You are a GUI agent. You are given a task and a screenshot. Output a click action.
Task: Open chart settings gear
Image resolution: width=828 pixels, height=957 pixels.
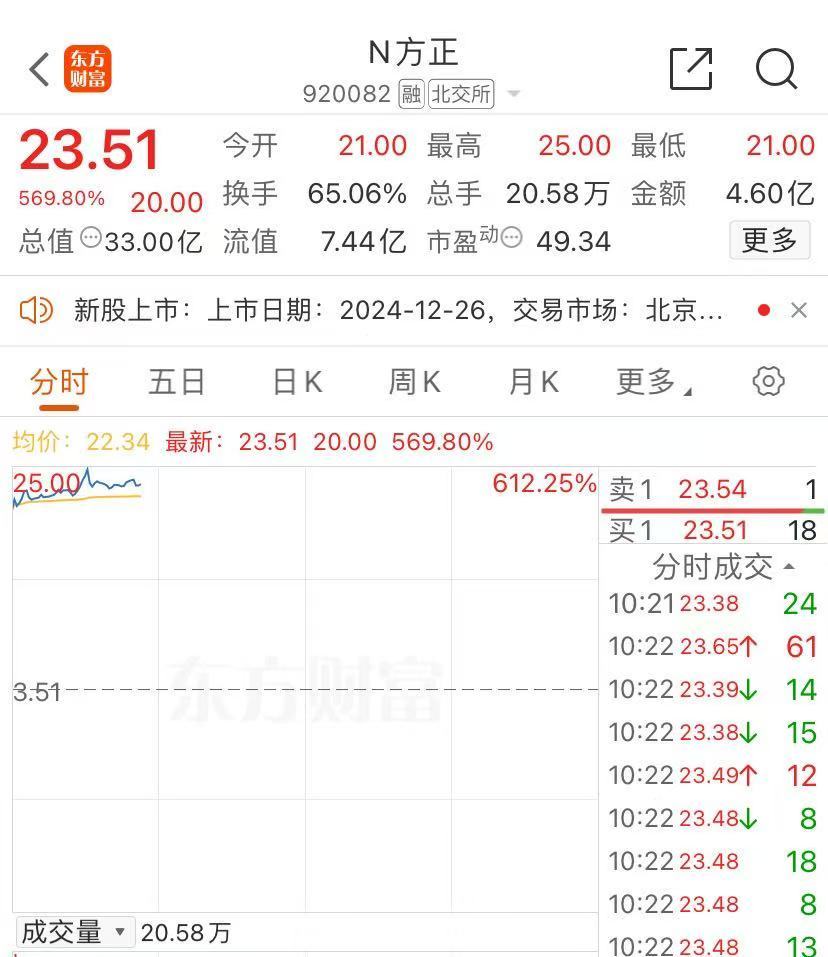point(768,381)
